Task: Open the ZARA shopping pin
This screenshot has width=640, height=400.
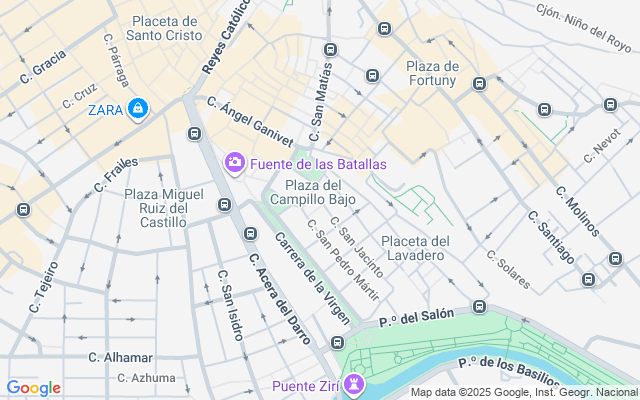Action: [138, 109]
